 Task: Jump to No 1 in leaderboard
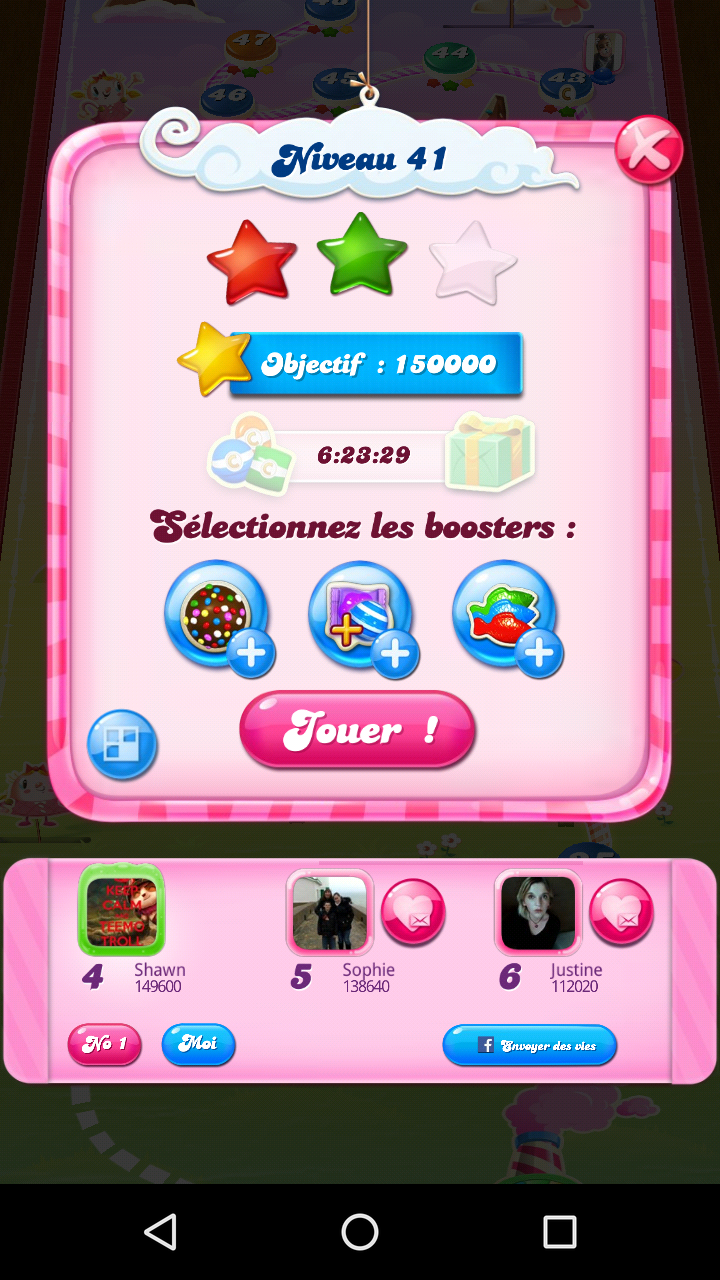104,1044
